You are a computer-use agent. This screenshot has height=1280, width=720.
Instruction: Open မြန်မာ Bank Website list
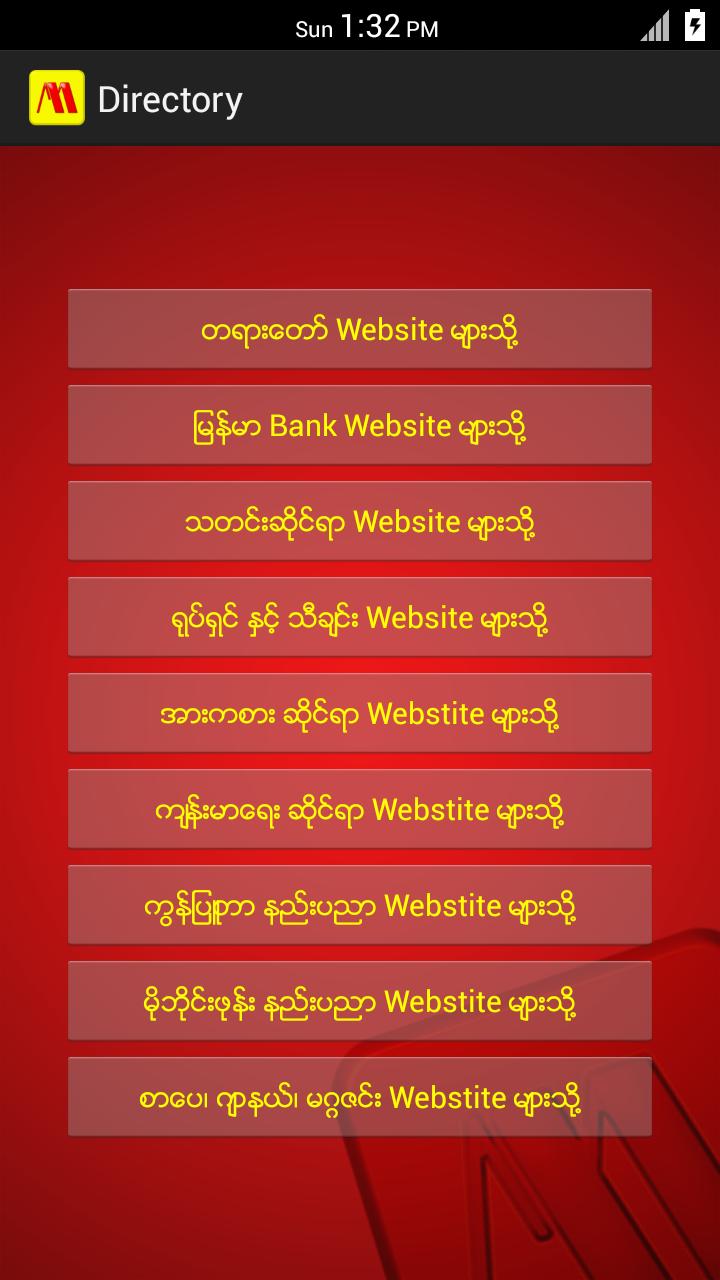tap(360, 425)
